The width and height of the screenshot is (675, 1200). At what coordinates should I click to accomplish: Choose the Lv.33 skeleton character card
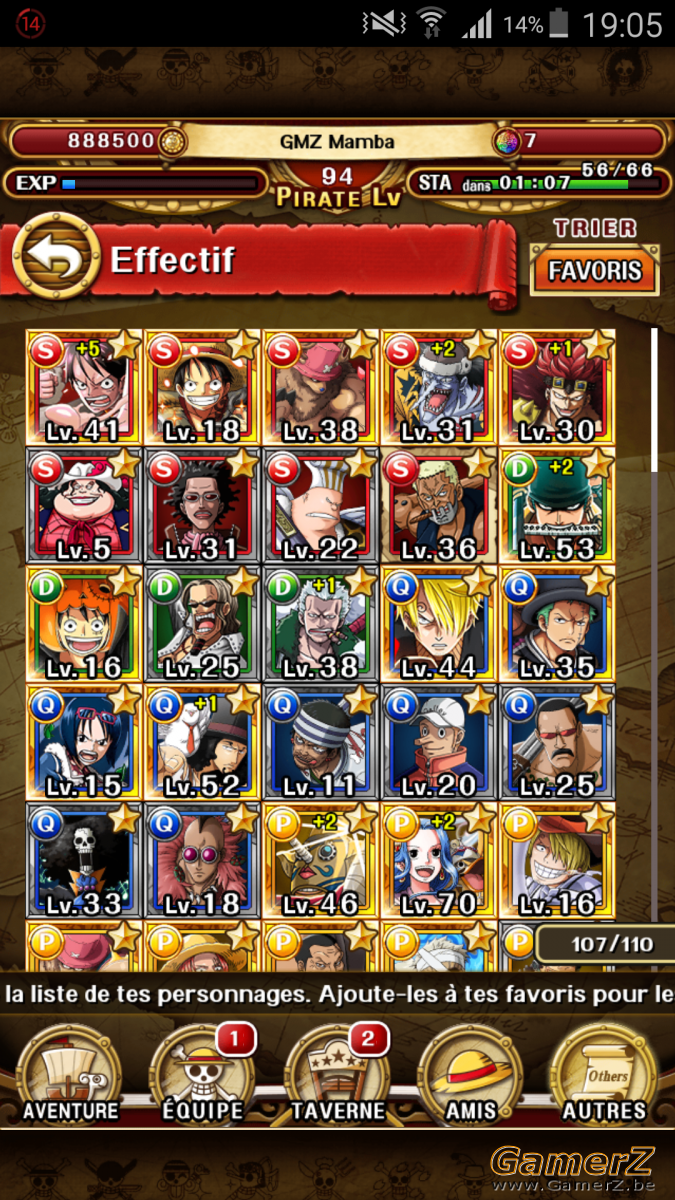(x=84, y=860)
